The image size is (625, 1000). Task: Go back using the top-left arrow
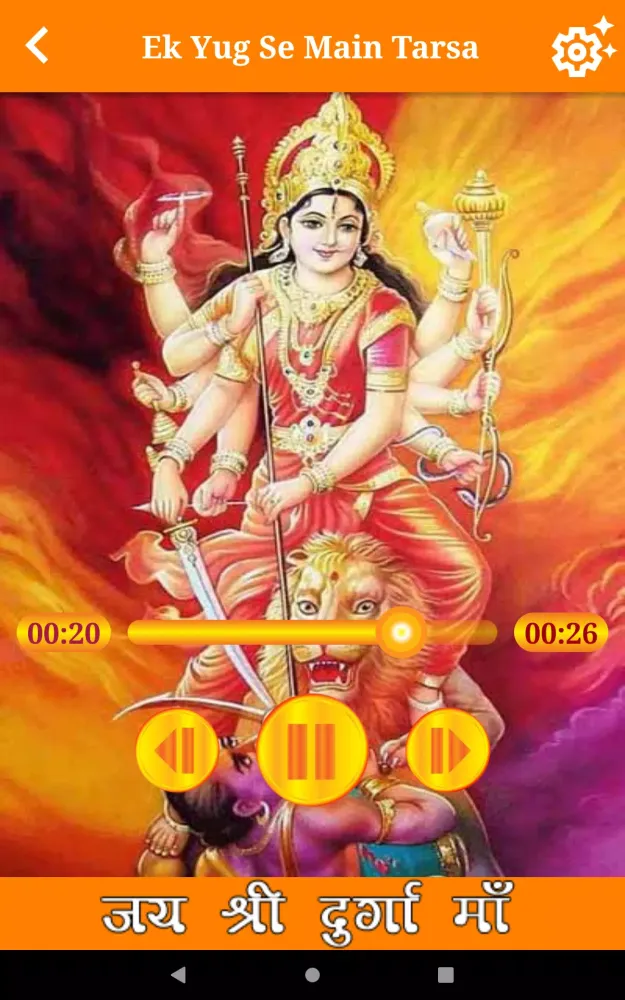pyautogui.click(x=37, y=46)
